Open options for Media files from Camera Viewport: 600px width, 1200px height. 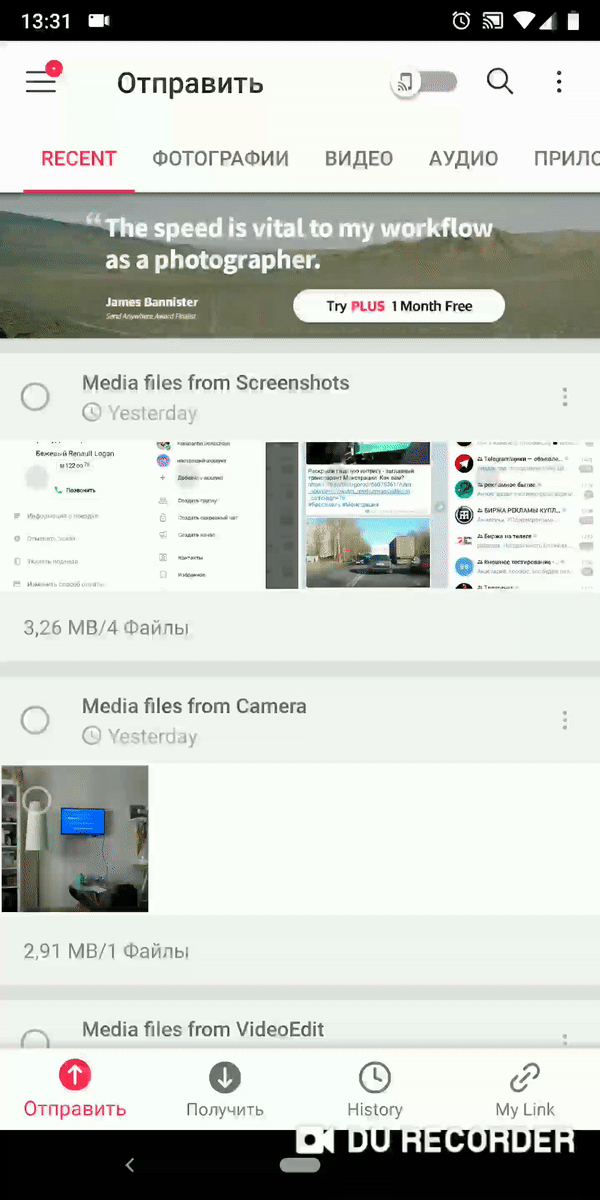point(565,720)
